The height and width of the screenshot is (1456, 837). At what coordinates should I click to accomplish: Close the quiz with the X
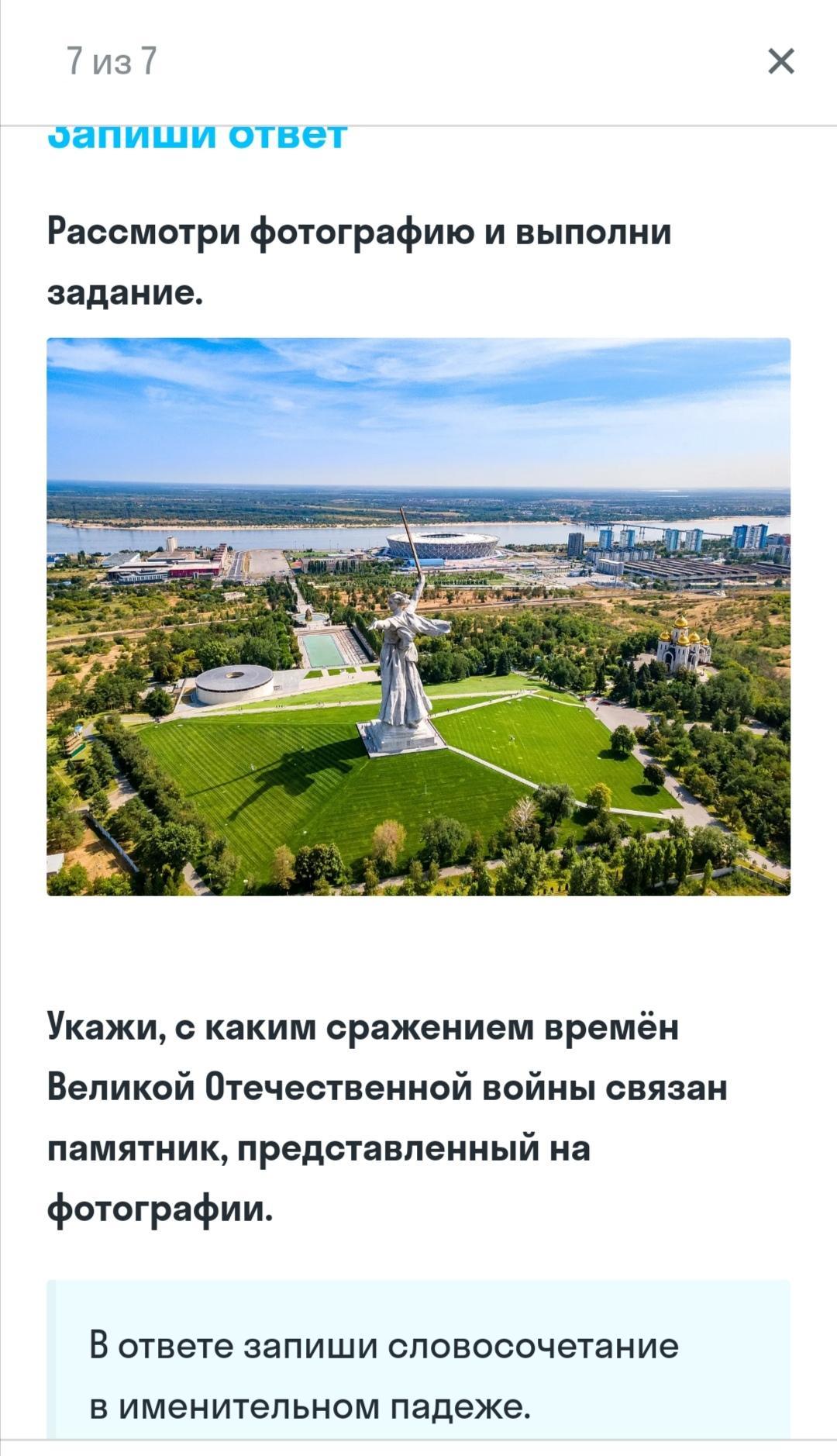[x=780, y=61]
